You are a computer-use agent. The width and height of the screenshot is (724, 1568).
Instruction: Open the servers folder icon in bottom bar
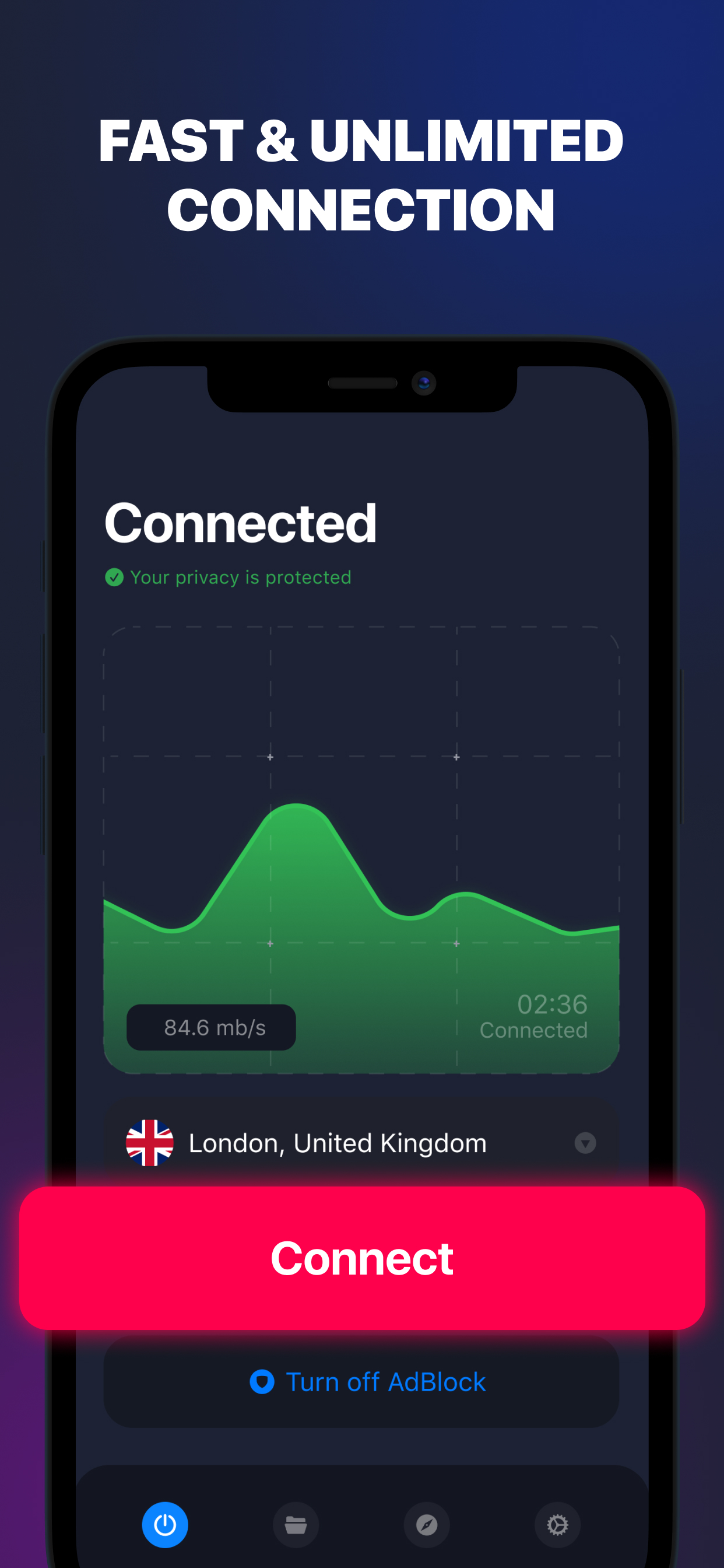tap(296, 1525)
